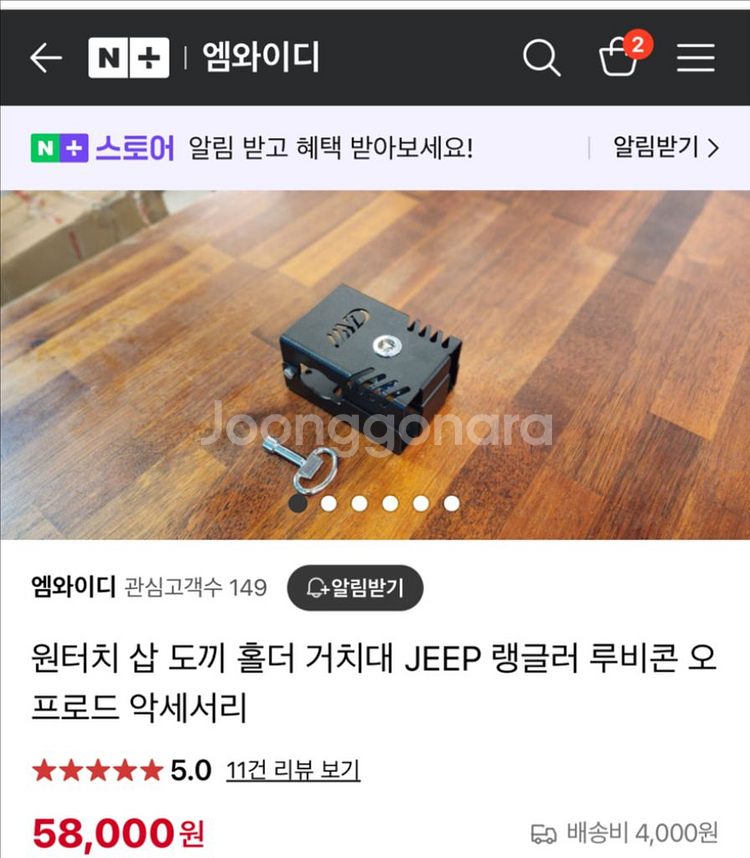Open the 엠와이디 store name in header
750x858 pixels.
click(x=261, y=58)
